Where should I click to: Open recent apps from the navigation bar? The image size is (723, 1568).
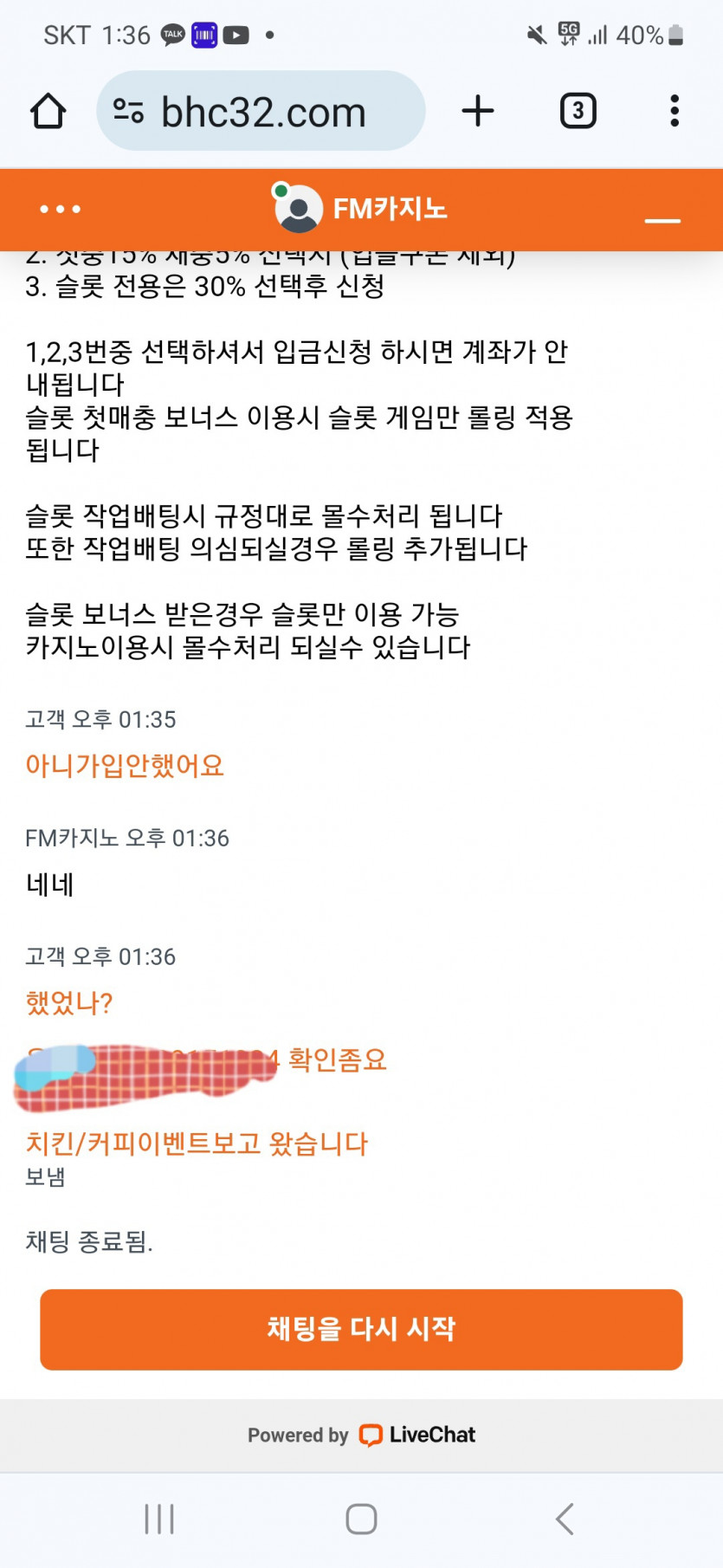click(159, 1519)
